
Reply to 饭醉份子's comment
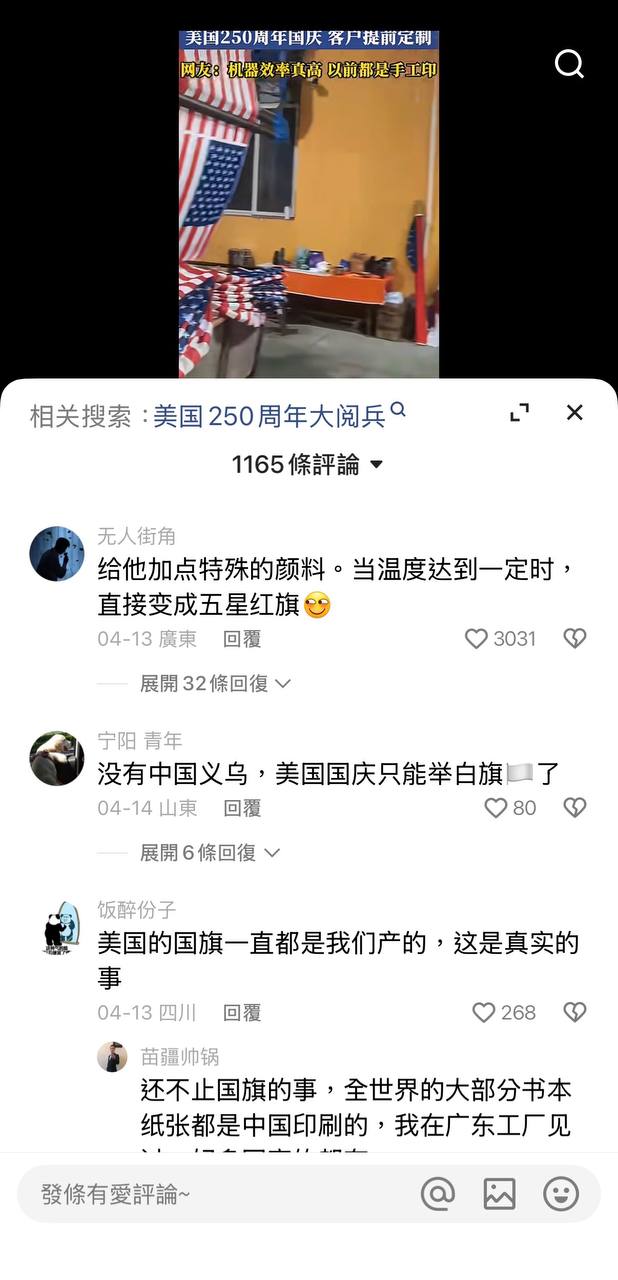tap(242, 1012)
